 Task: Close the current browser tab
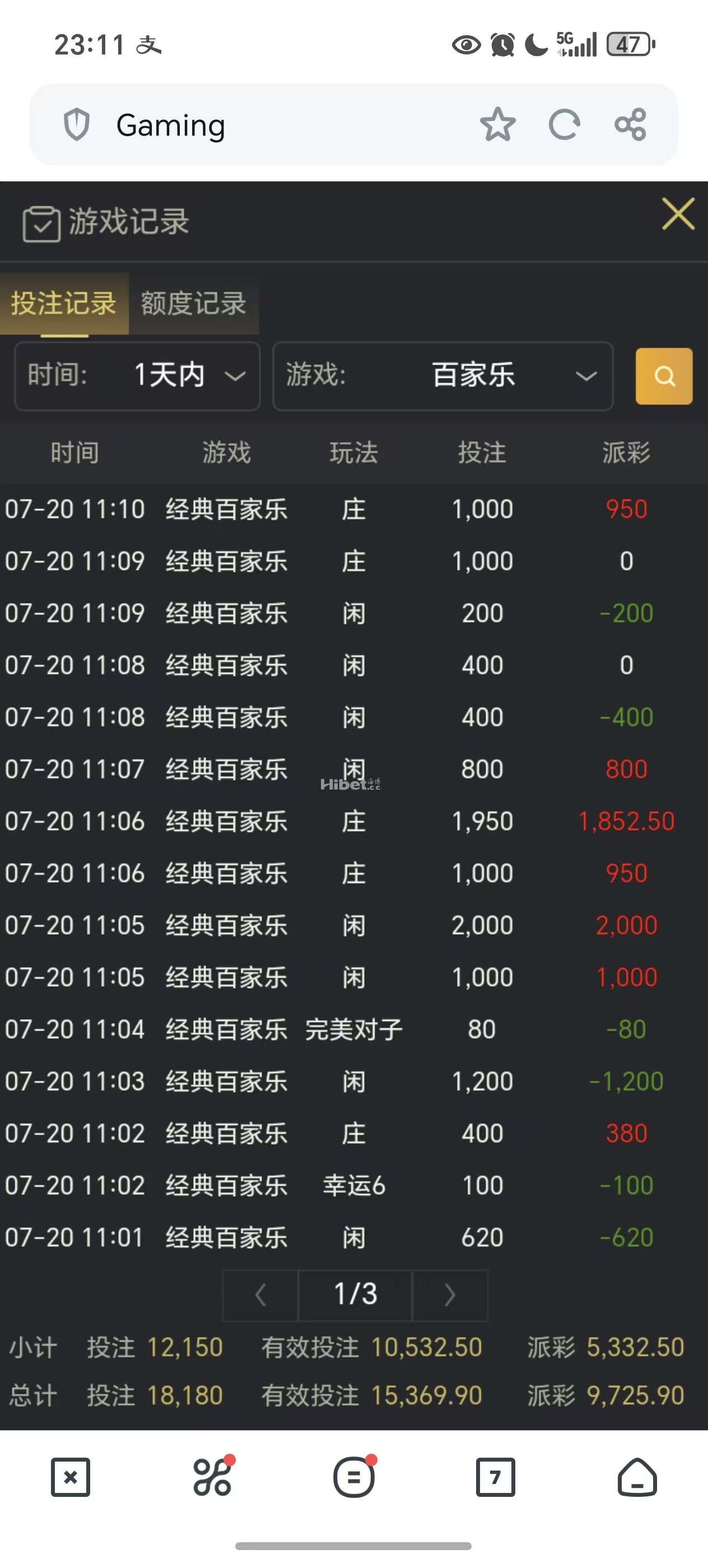tap(71, 1477)
